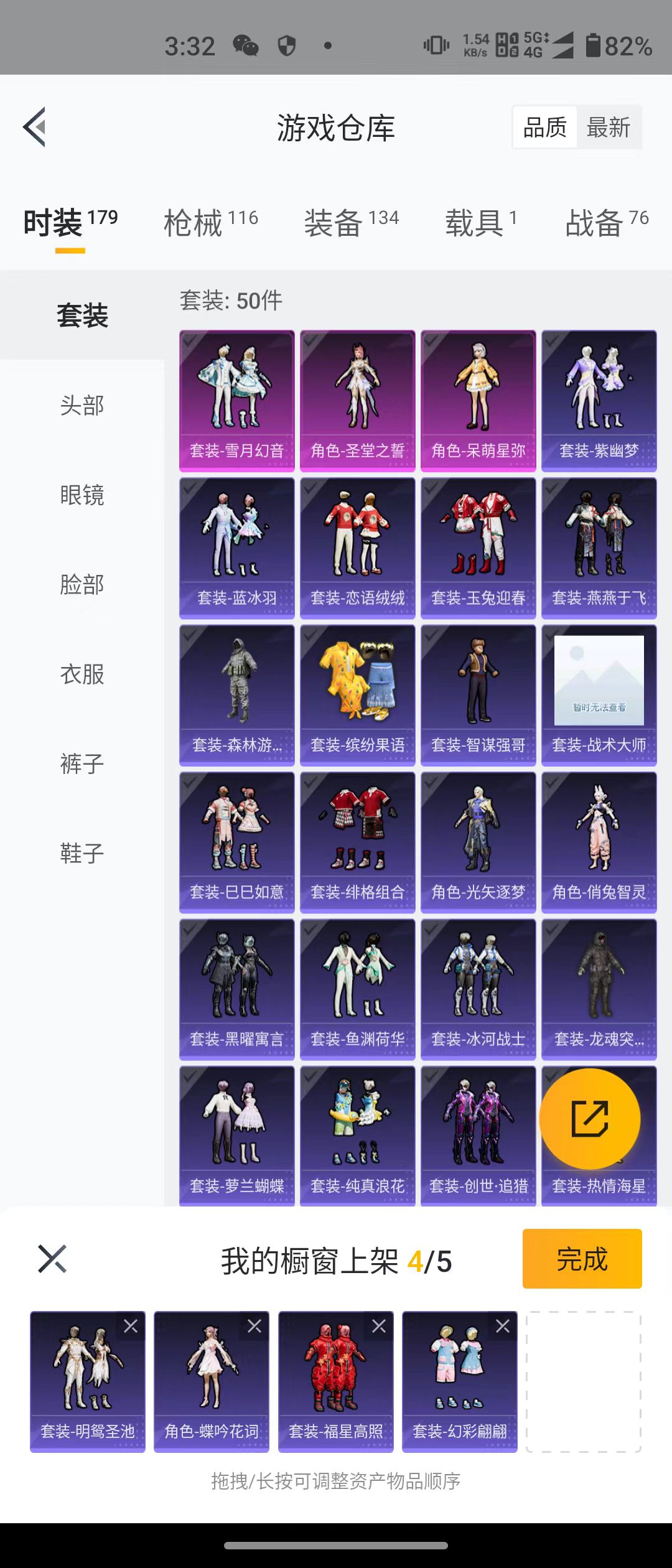Switch to the 装备 tab
Viewport: 672px width, 1568px height.
(x=351, y=223)
